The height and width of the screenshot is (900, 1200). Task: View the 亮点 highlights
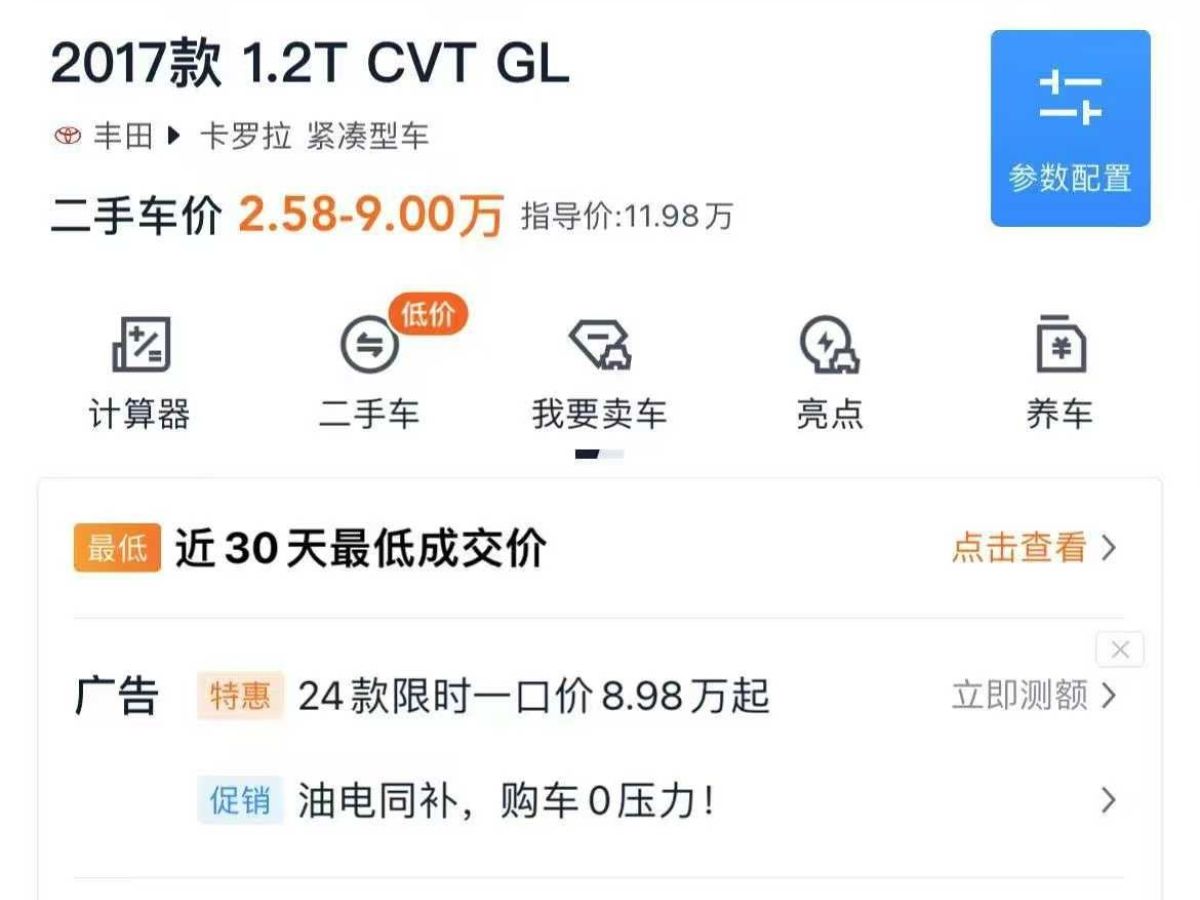(x=829, y=372)
